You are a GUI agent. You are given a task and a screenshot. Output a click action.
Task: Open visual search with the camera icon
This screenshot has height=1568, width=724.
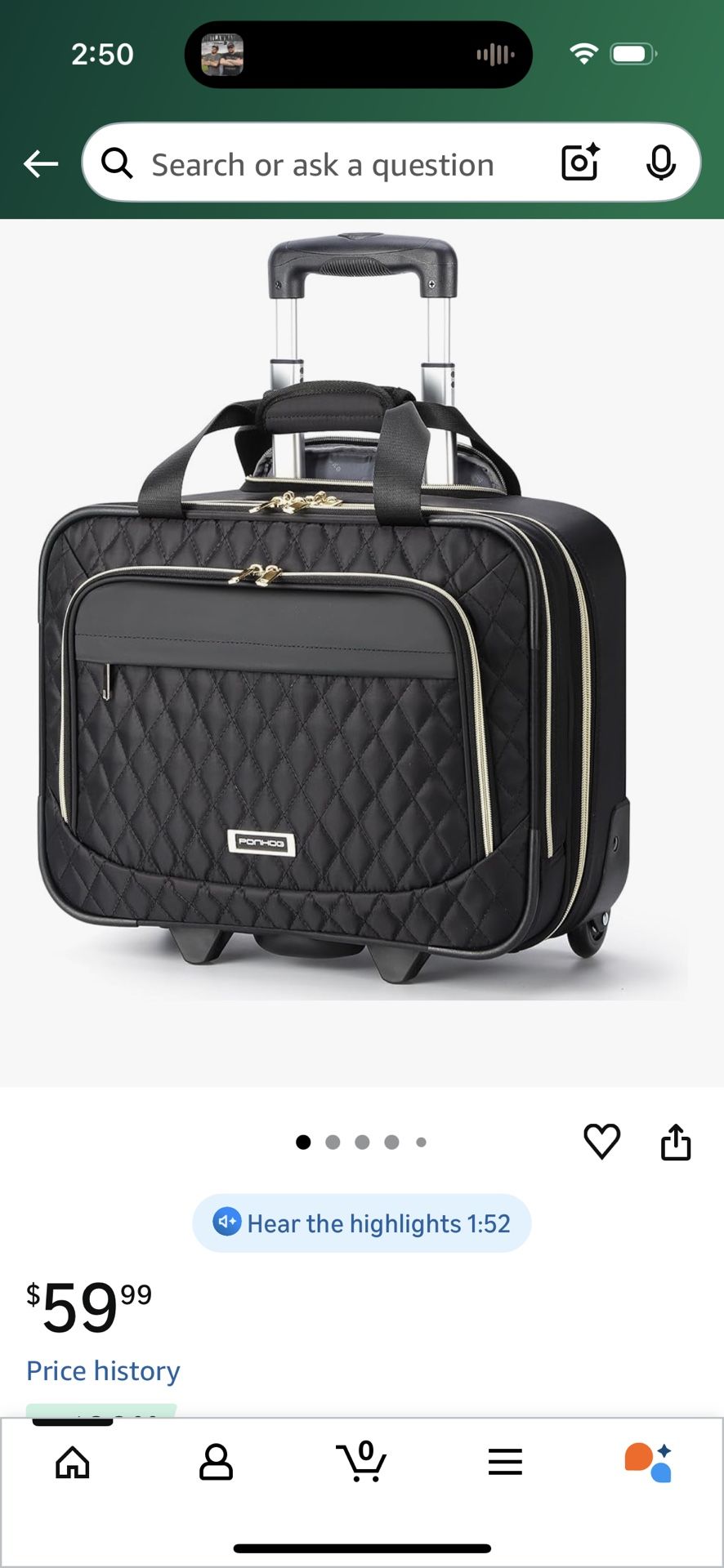tap(579, 163)
